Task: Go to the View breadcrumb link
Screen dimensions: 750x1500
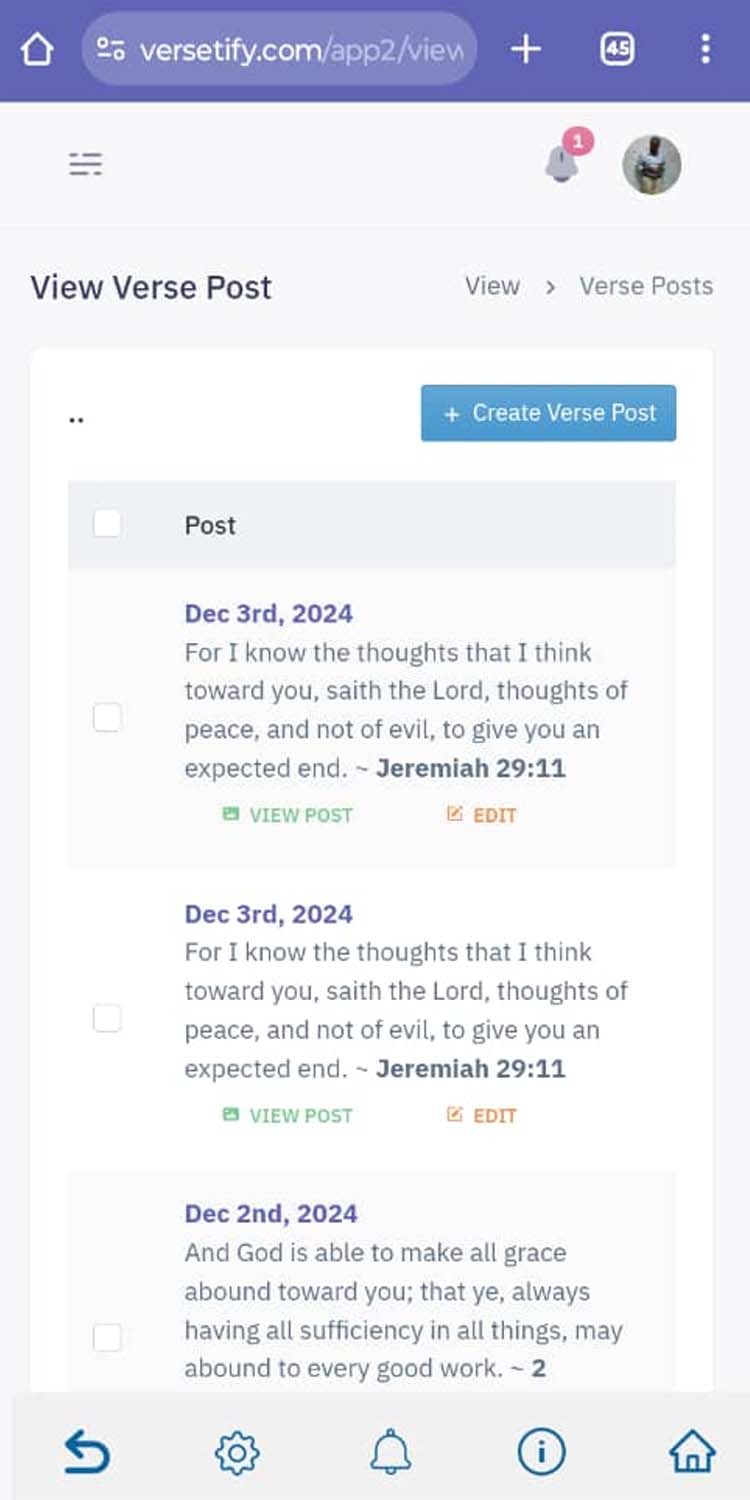Action: pos(492,286)
